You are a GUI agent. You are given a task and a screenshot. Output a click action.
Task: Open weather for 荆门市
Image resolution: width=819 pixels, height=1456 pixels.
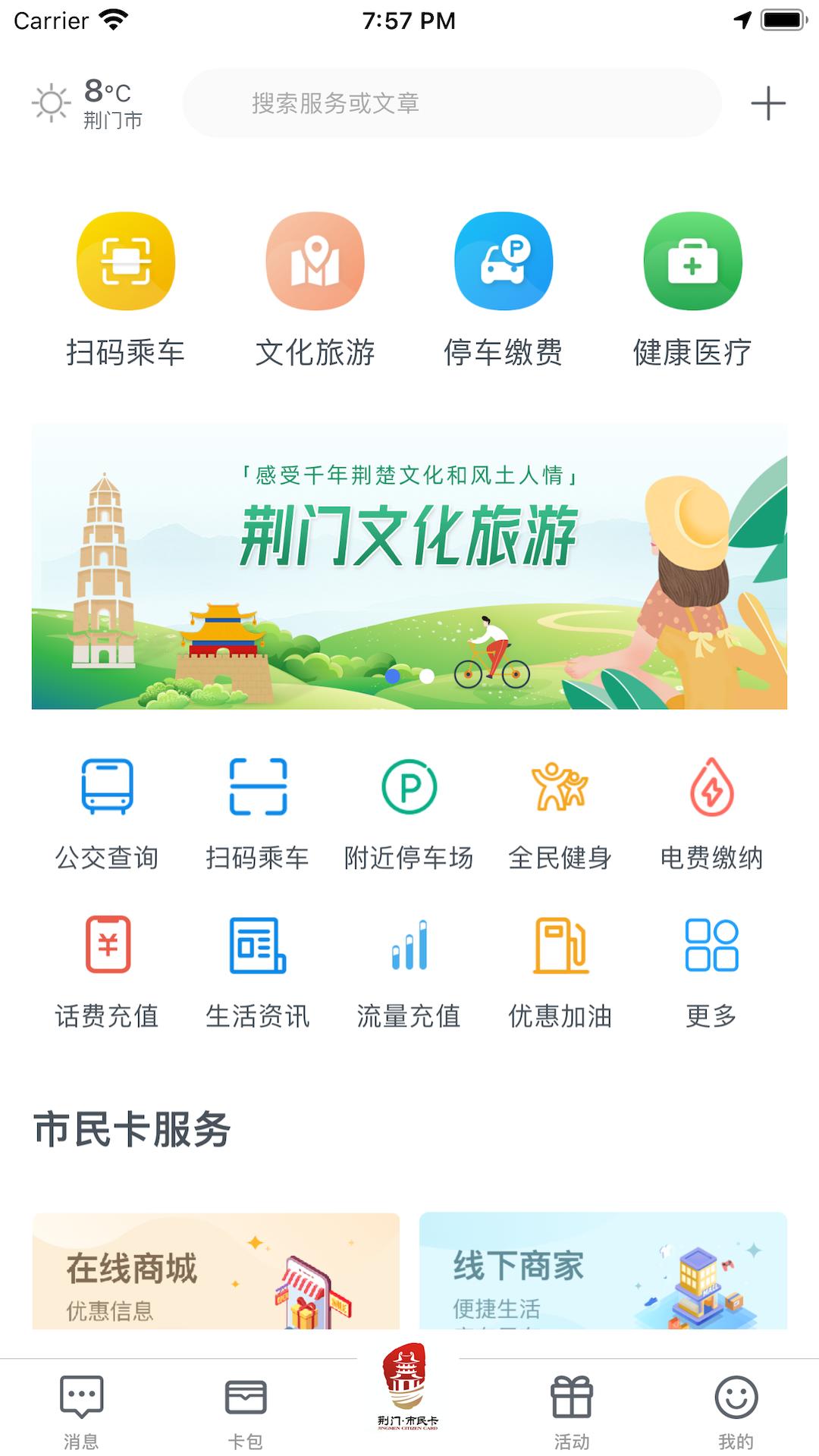[87, 103]
